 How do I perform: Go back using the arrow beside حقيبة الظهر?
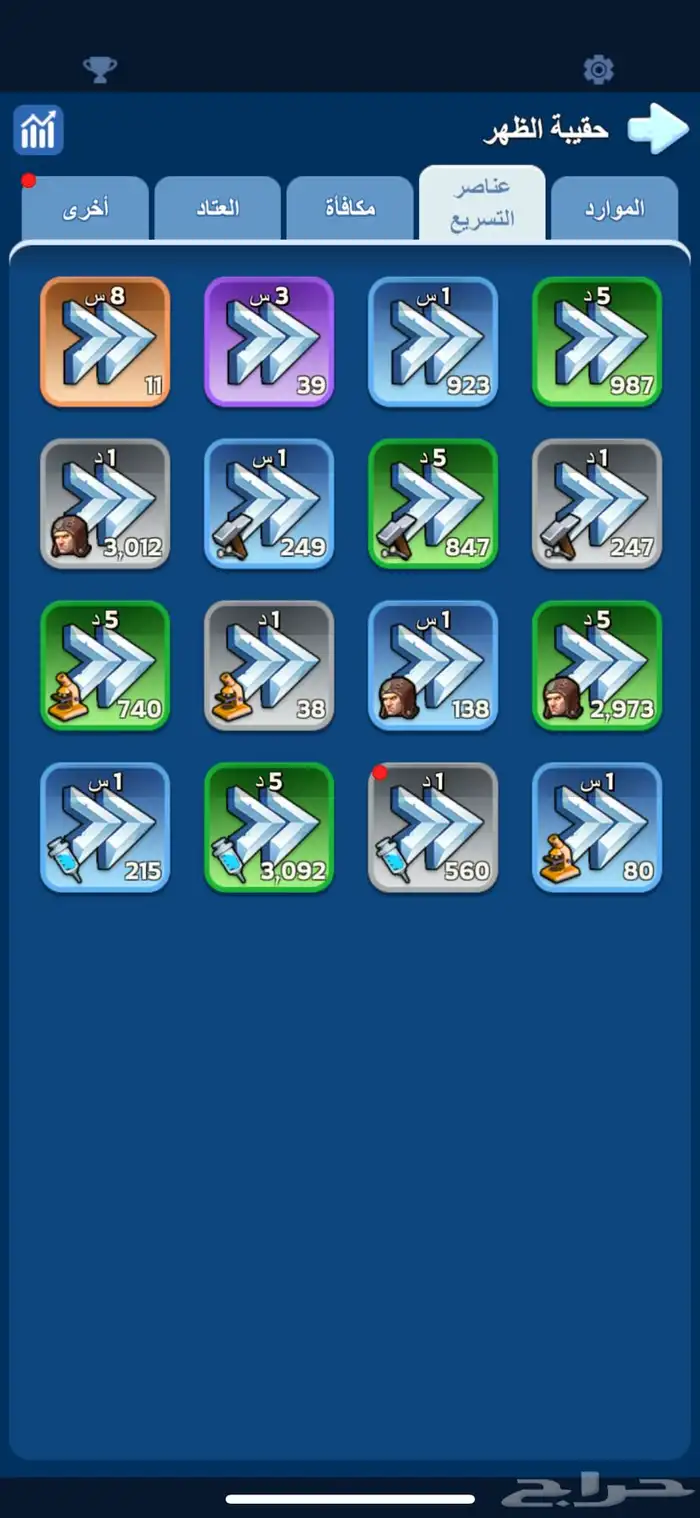pos(657,129)
